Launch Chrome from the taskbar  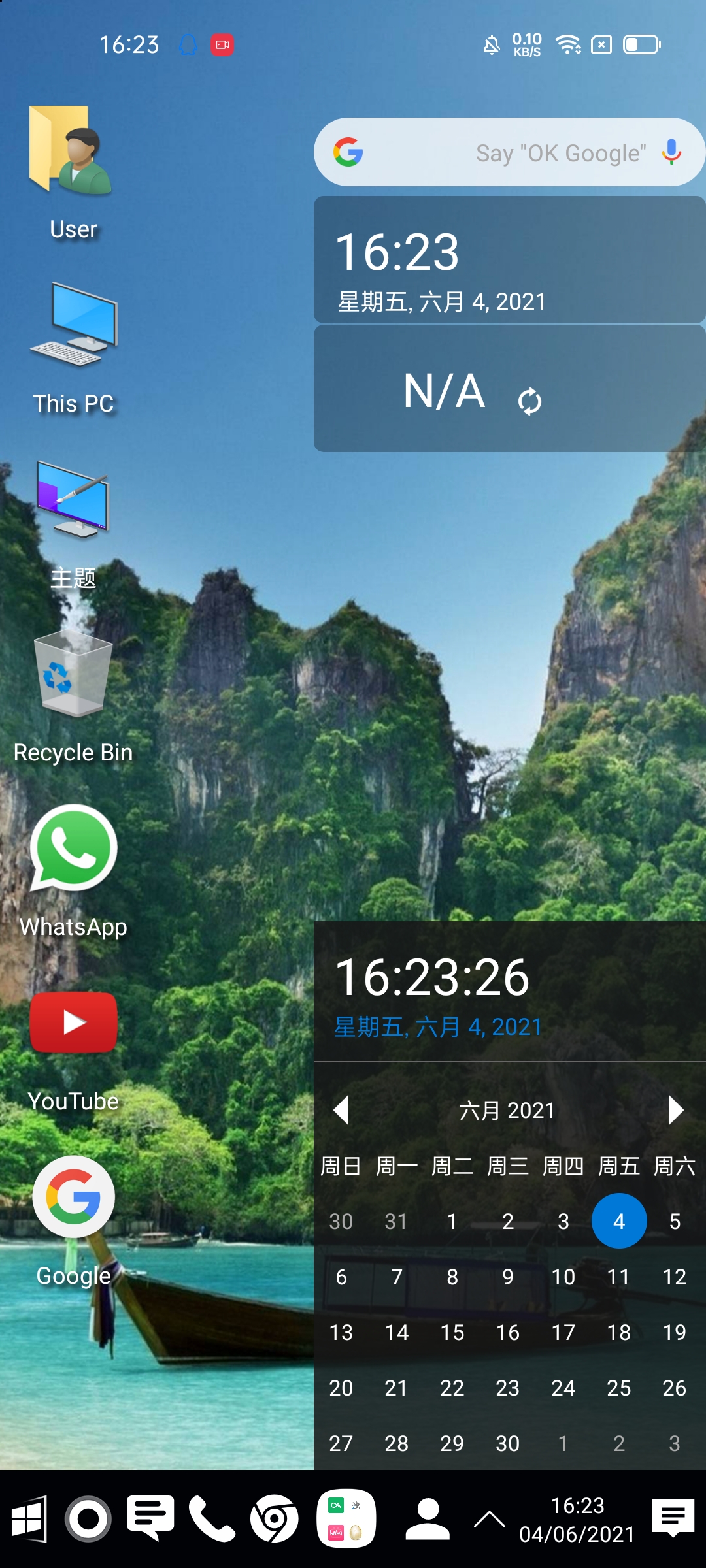click(x=274, y=1519)
